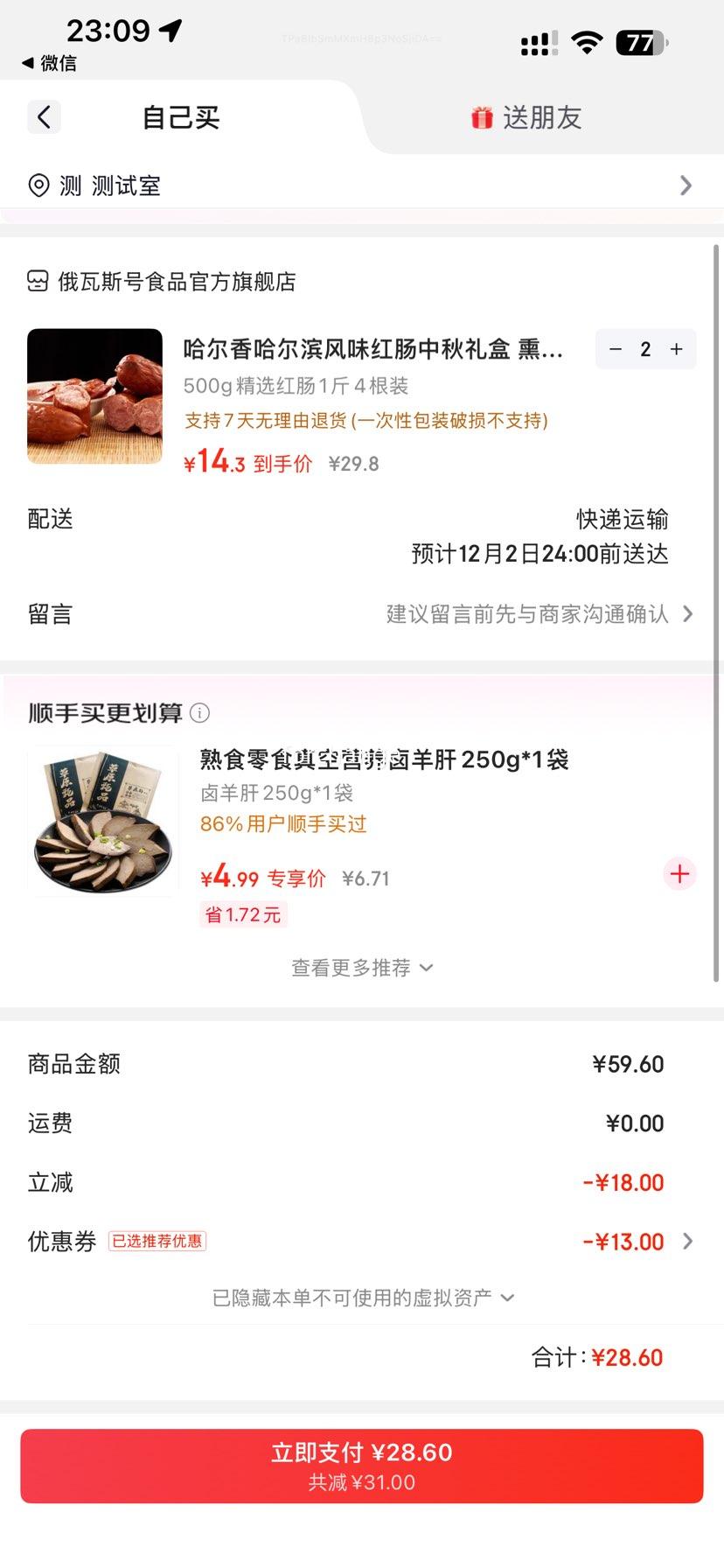Screen dimensions: 724x1568
Task: Click the 已选推荐优惠 coupon tag
Action: coord(157,1242)
